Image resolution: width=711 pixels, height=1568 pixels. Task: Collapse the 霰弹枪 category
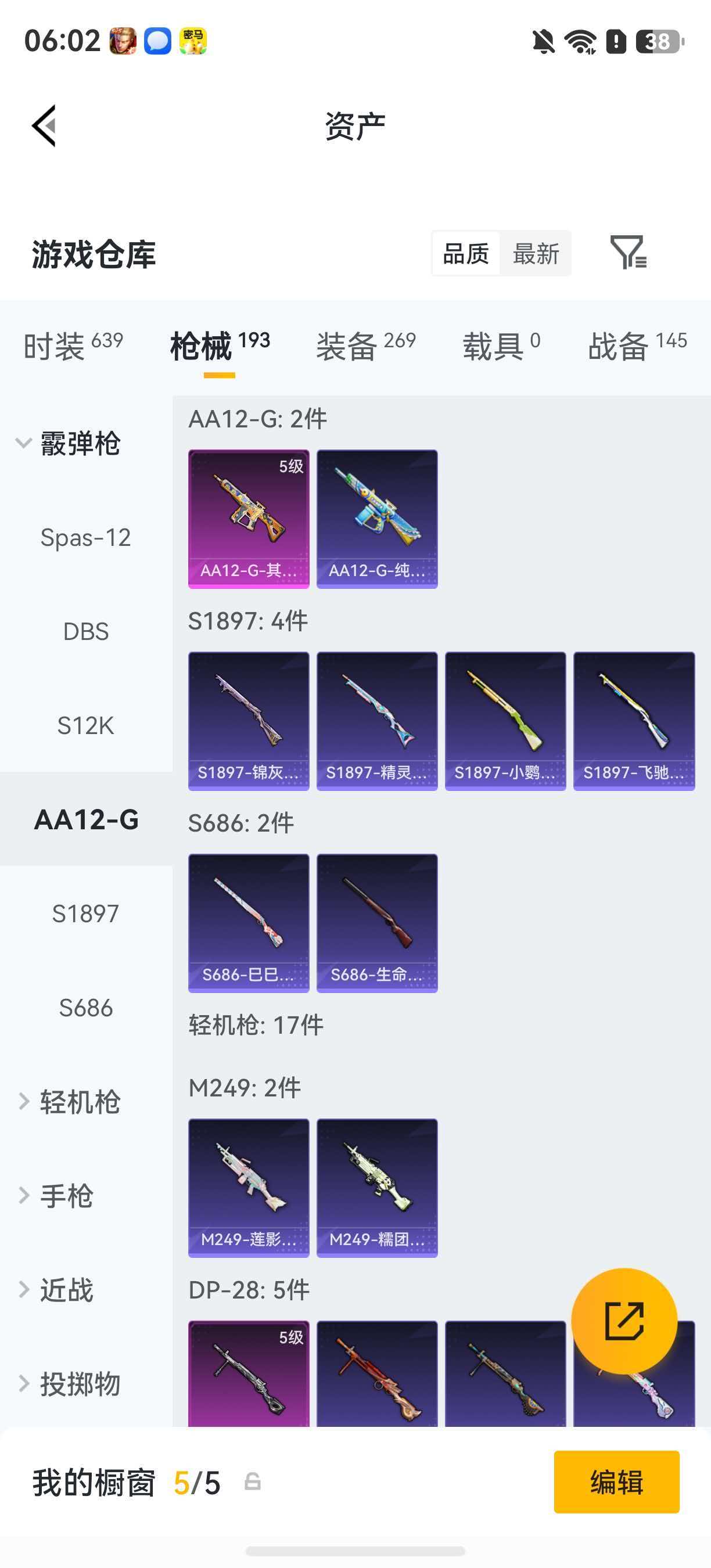(69, 443)
